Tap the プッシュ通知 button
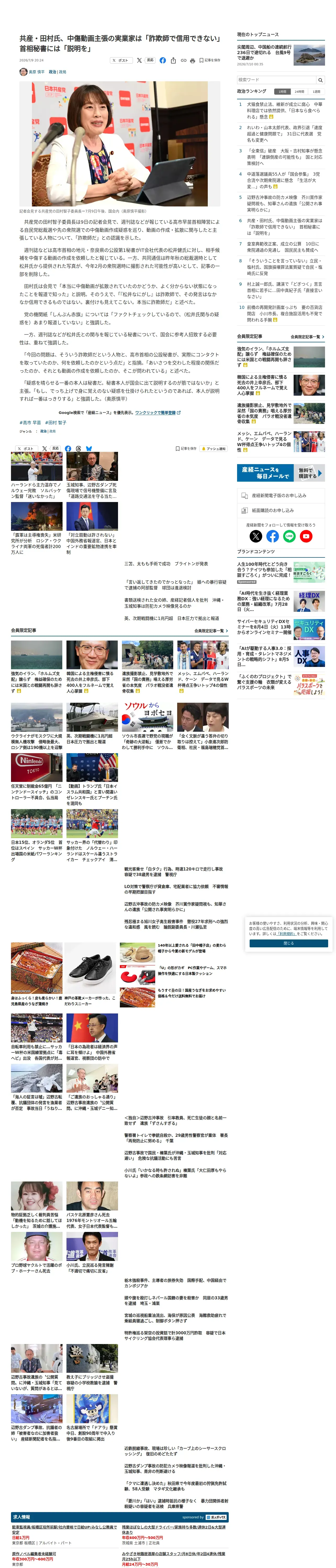The image size is (336, 1568). coord(214,449)
